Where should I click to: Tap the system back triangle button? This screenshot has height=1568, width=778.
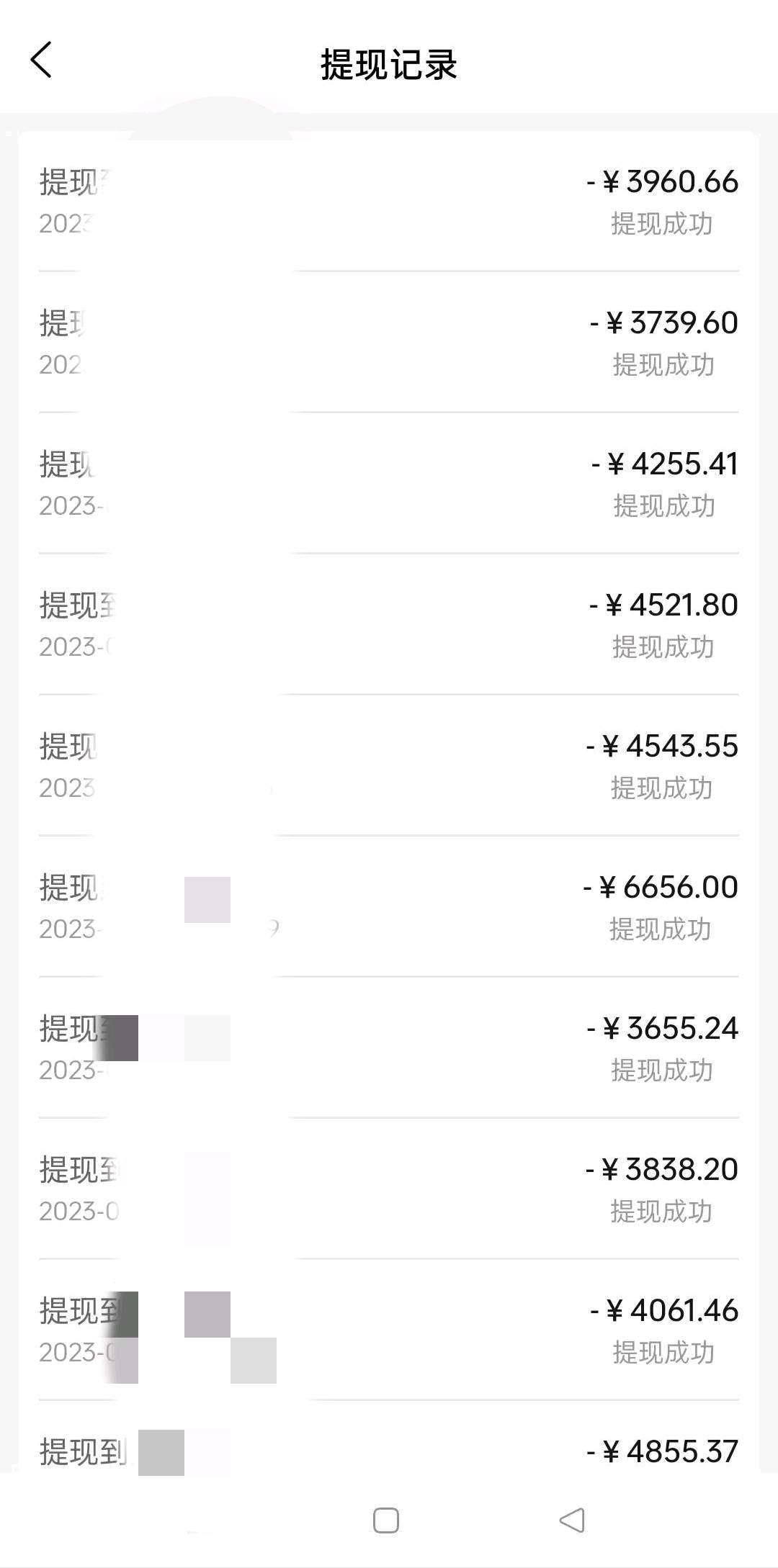[572, 1520]
